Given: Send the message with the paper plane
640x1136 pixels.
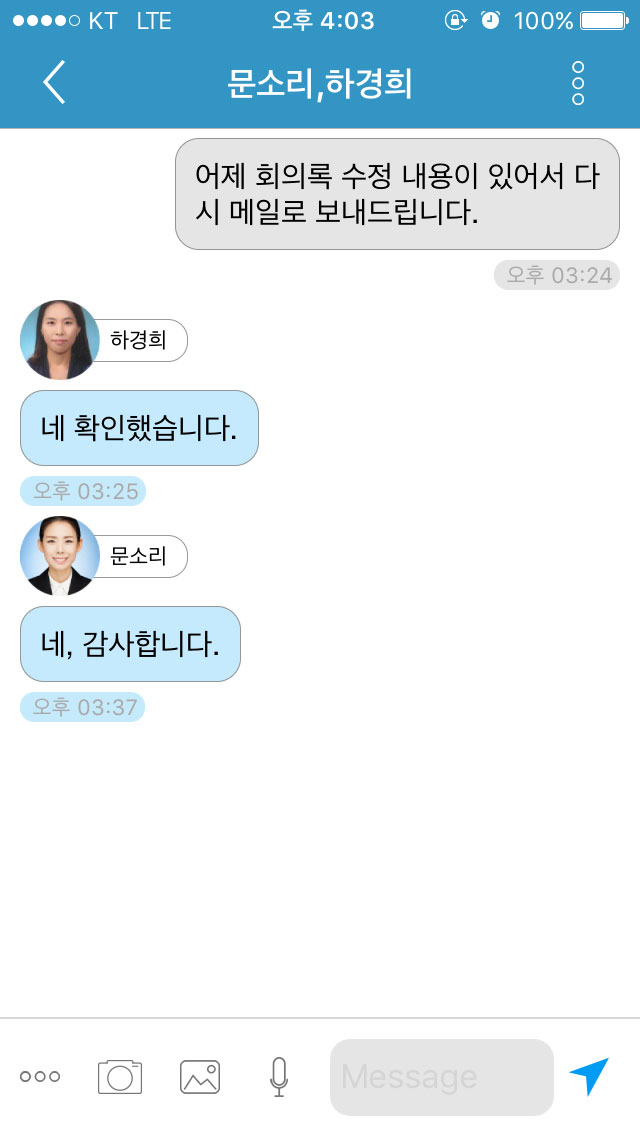Looking at the screenshot, I should [589, 1076].
